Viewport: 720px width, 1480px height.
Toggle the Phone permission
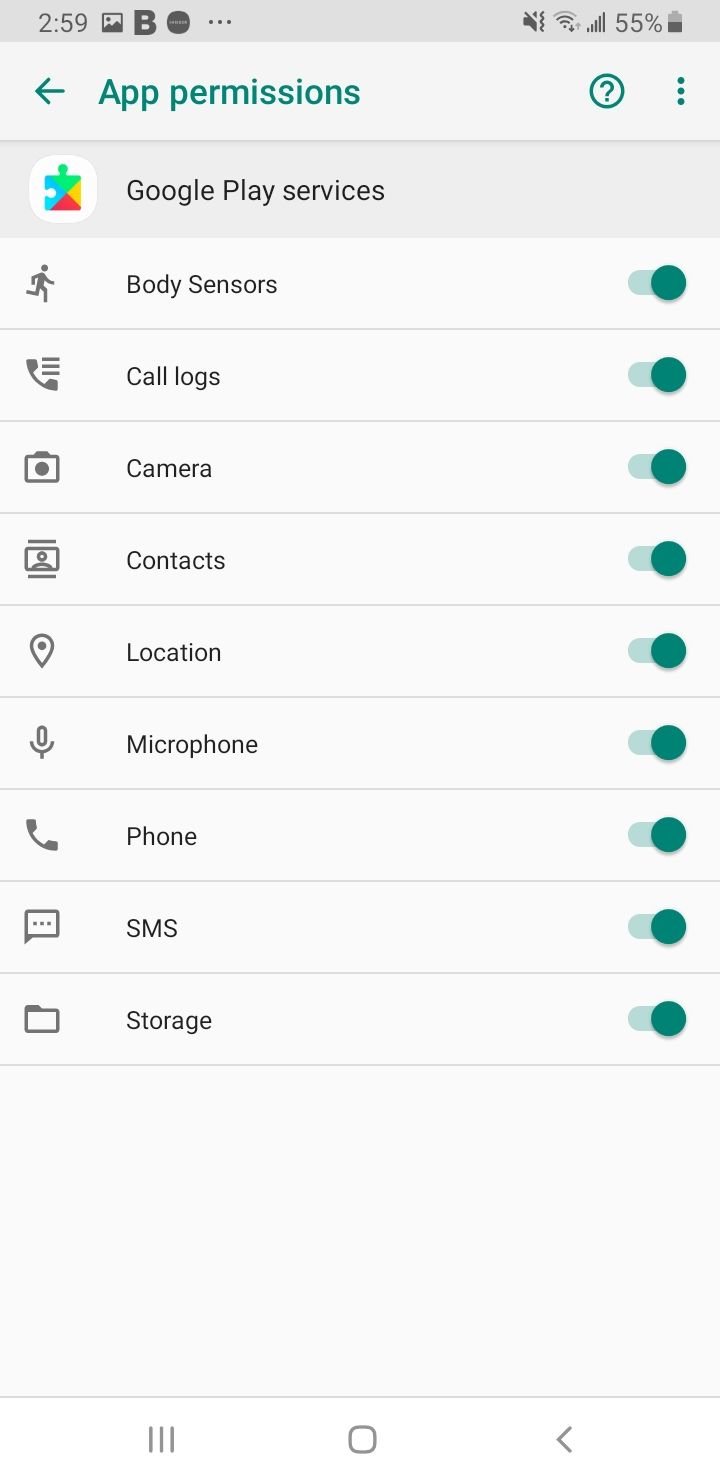[657, 835]
